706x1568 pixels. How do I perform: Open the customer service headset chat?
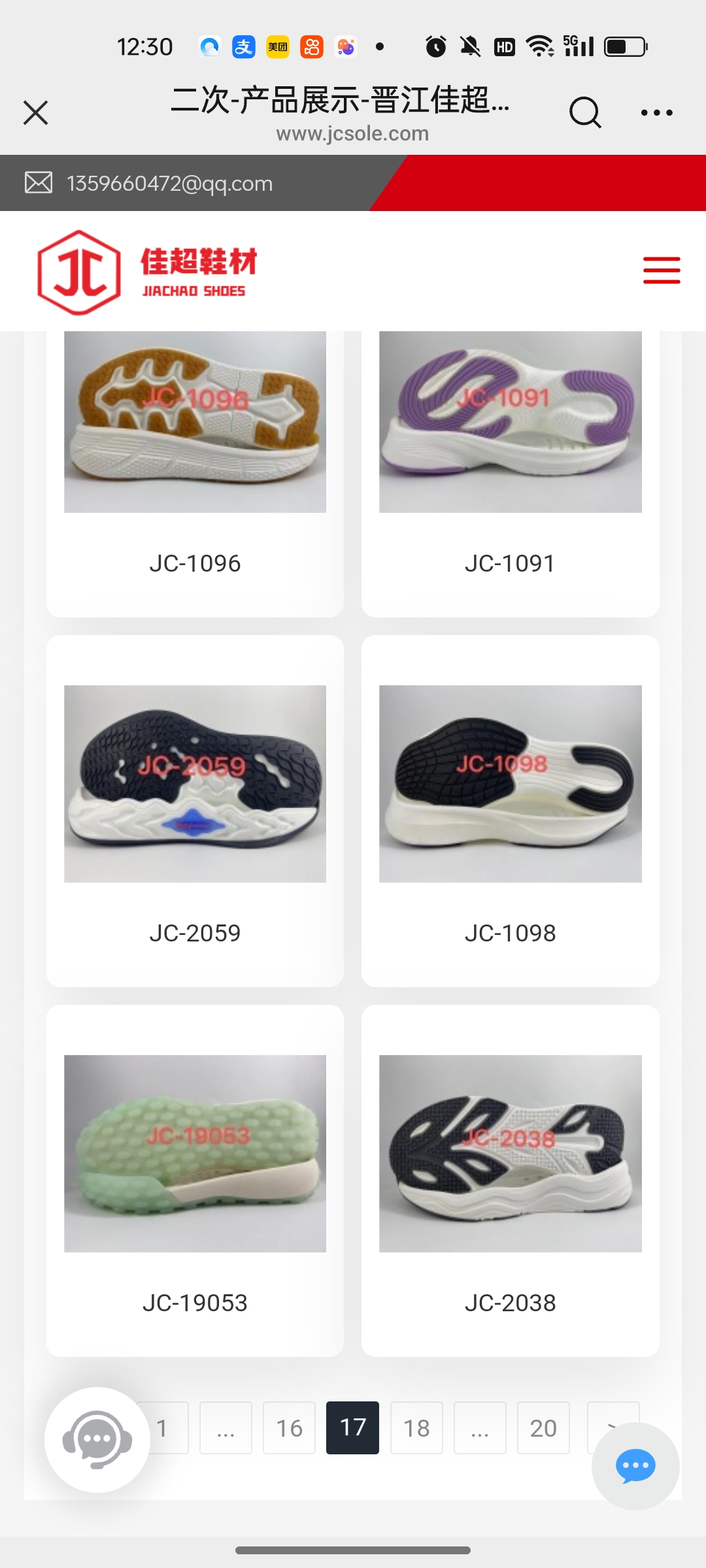pyautogui.click(x=97, y=1440)
